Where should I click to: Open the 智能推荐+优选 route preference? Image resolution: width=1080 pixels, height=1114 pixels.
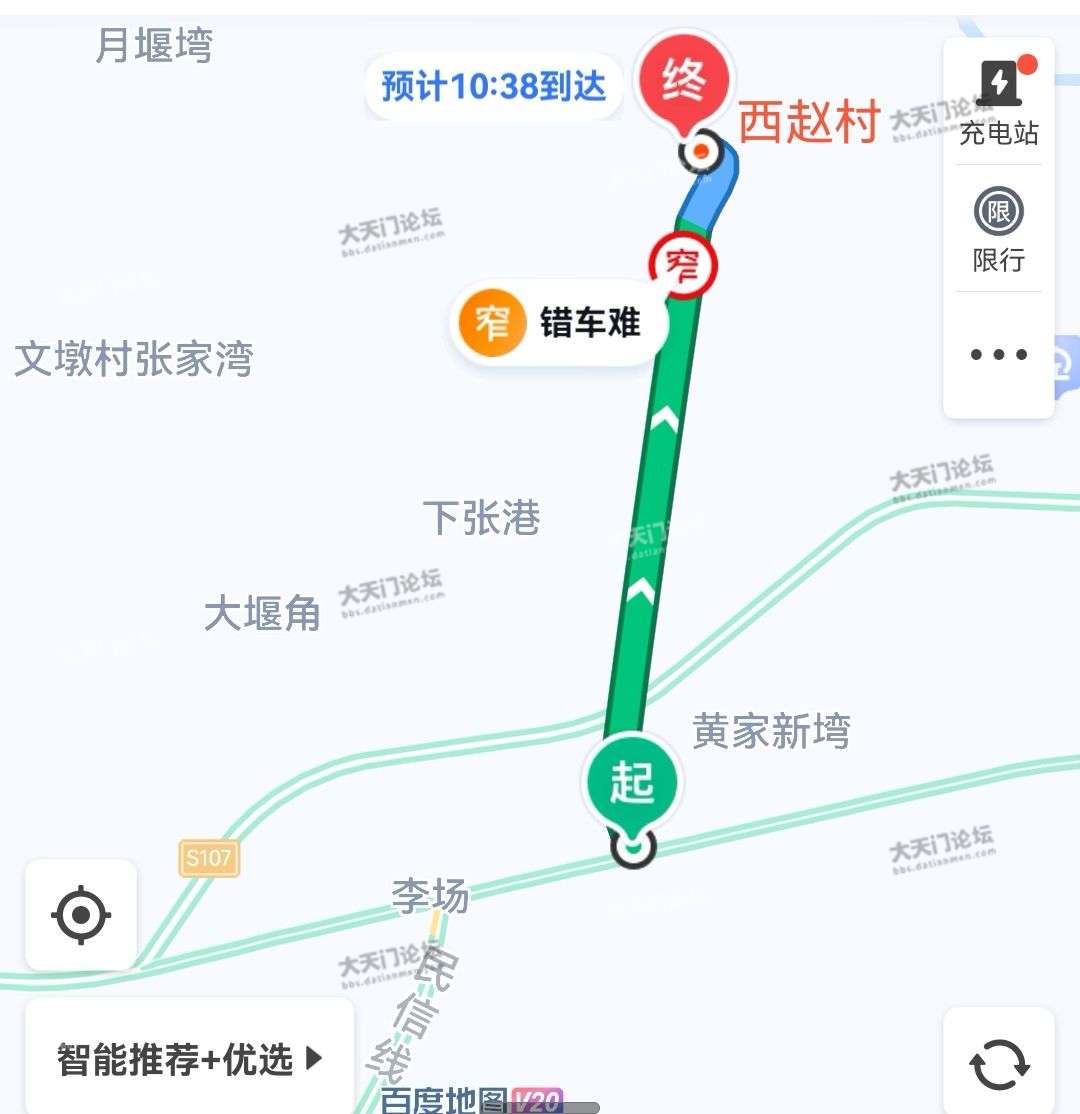click(190, 1059)
